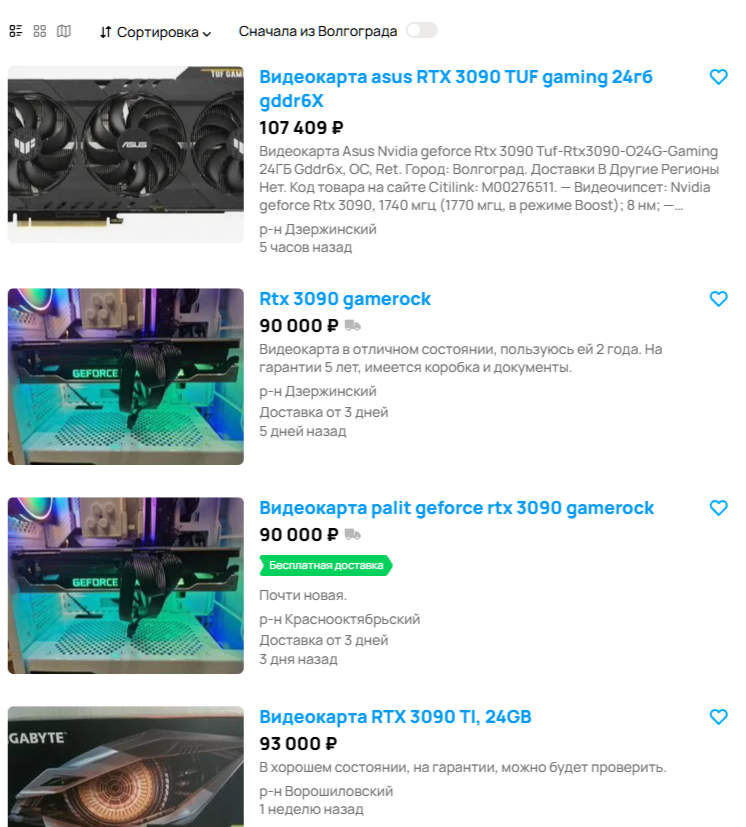
Task: Open the Gigabyte RTX 3090 TI photo
Action: click(125, 766)
